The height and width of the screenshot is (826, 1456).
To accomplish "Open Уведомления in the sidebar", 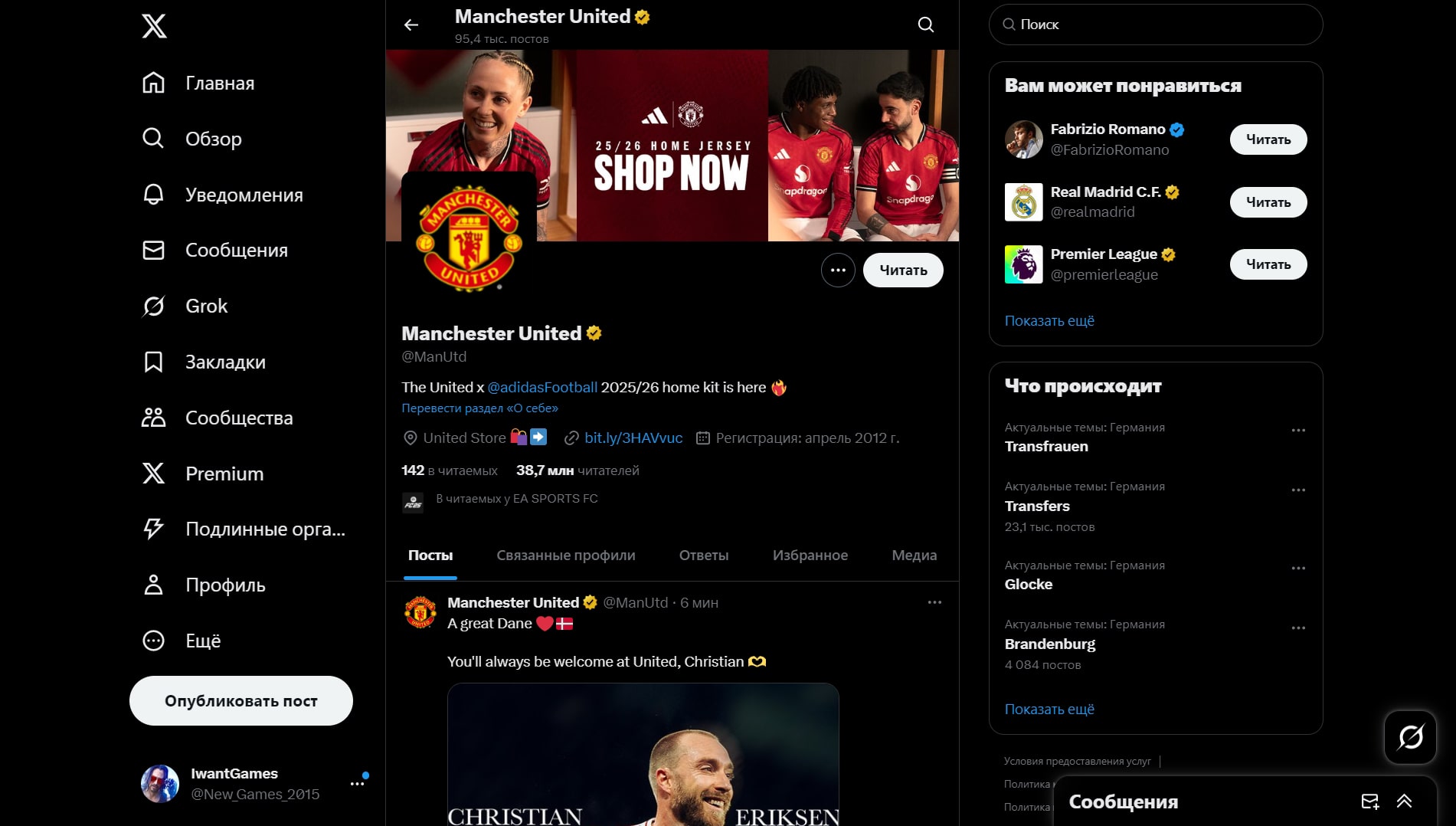I will (x=244, y=195).
